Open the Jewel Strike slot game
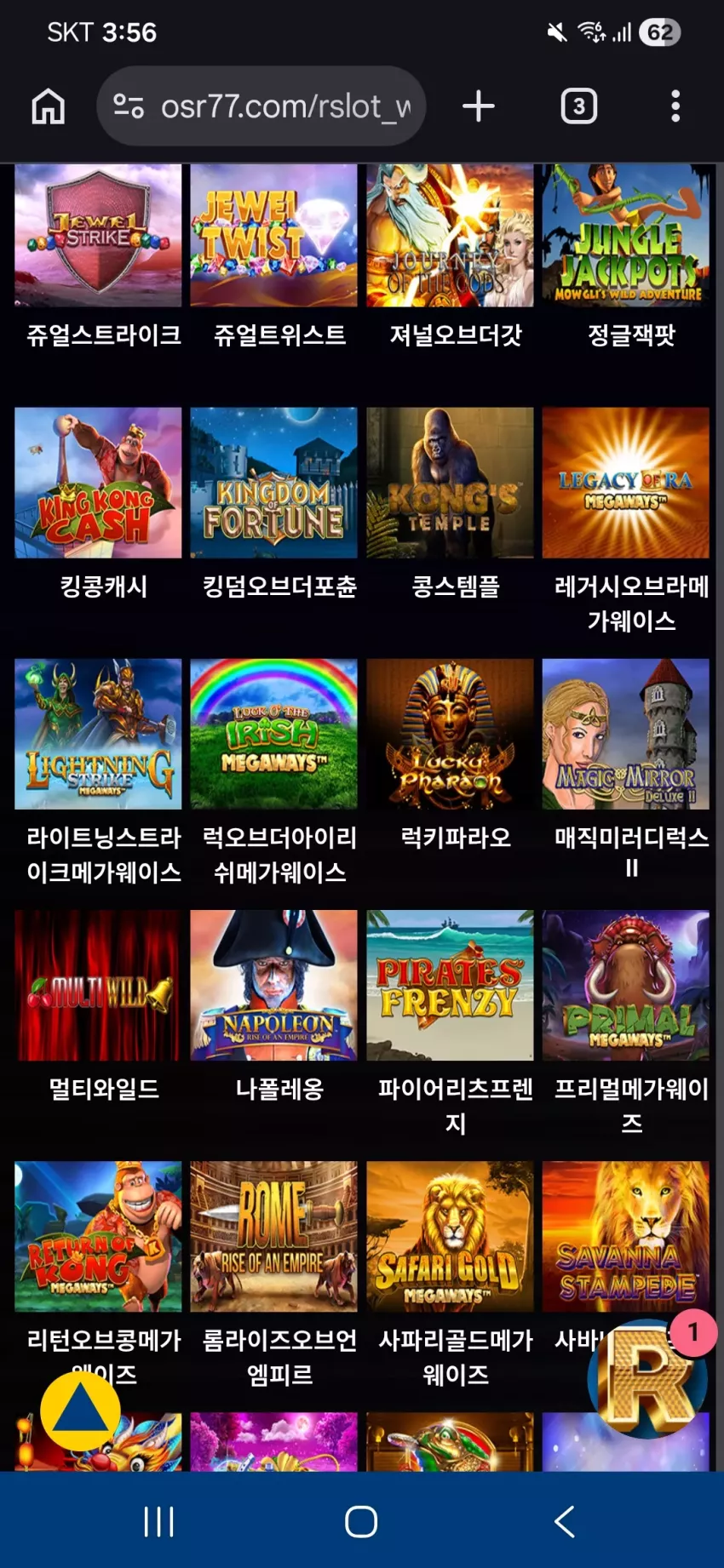Viewport: 724px width, 1568px height. click(x=98, y=236)
